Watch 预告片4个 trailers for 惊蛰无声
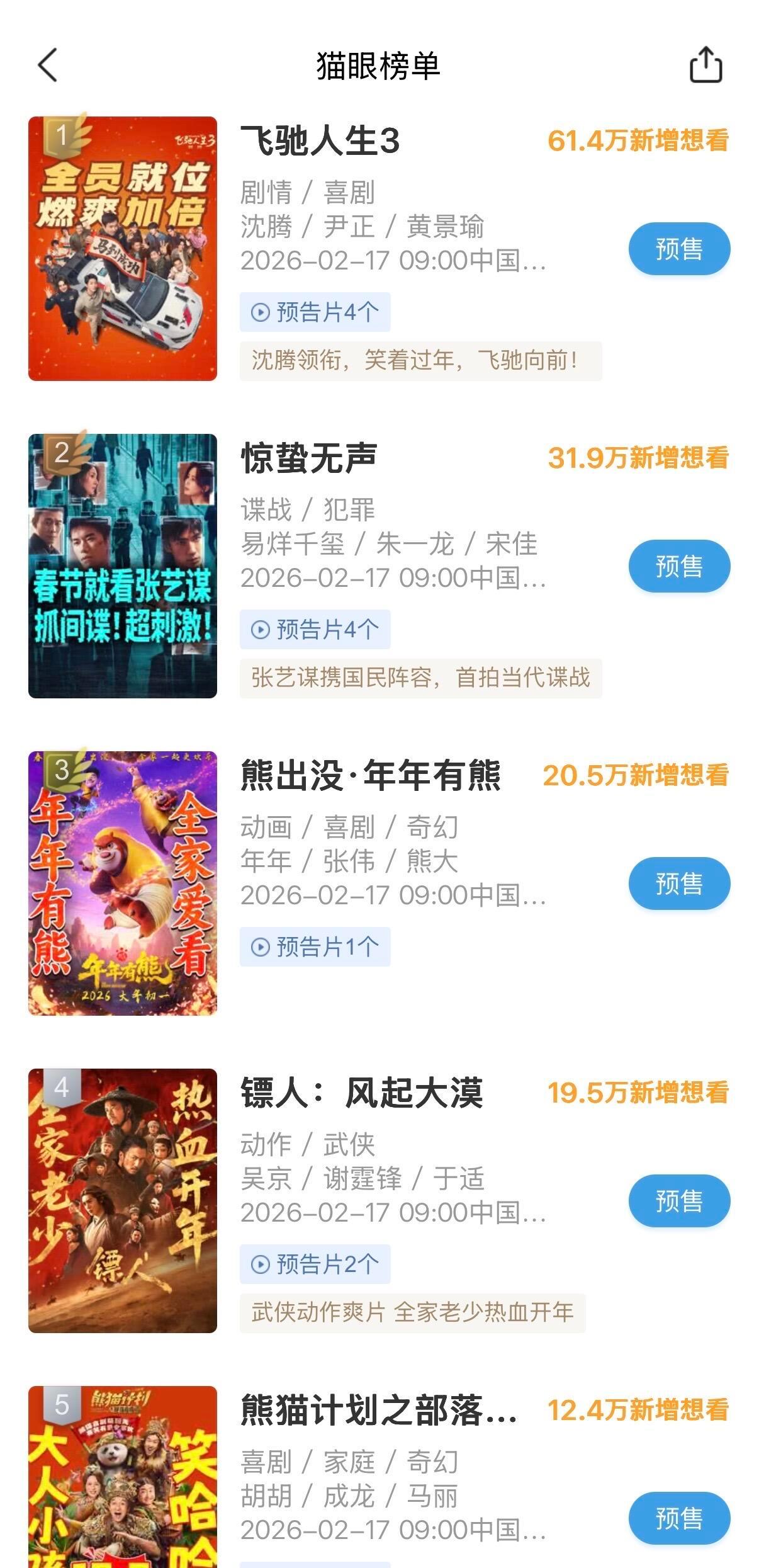The height and width of the screenshot is (1568, 759). [315, 629]
